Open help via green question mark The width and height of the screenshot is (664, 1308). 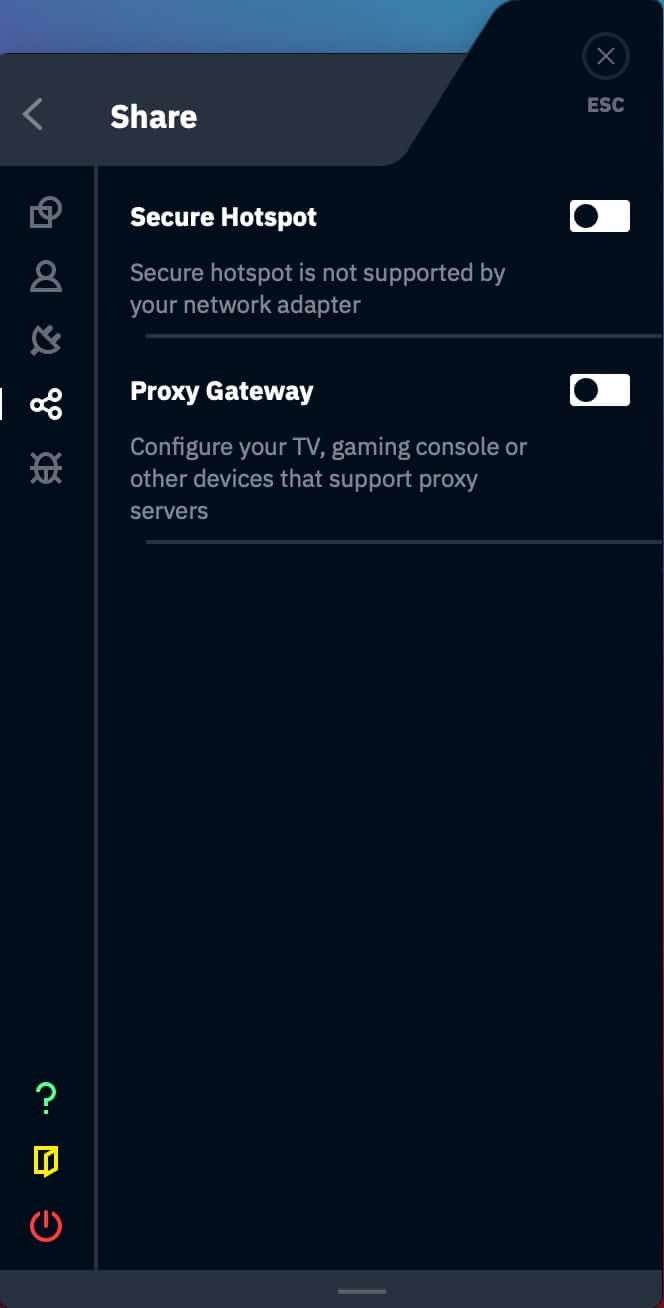click(x=46, y=1099)
